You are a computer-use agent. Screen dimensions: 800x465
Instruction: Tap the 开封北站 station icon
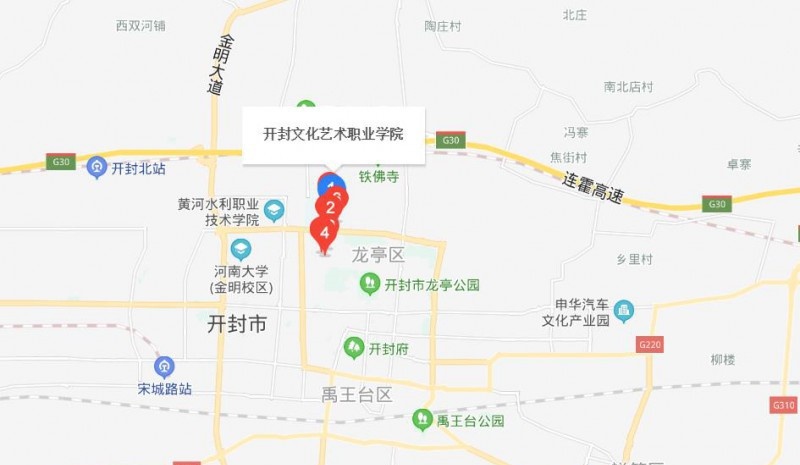(x=97, y=167)
